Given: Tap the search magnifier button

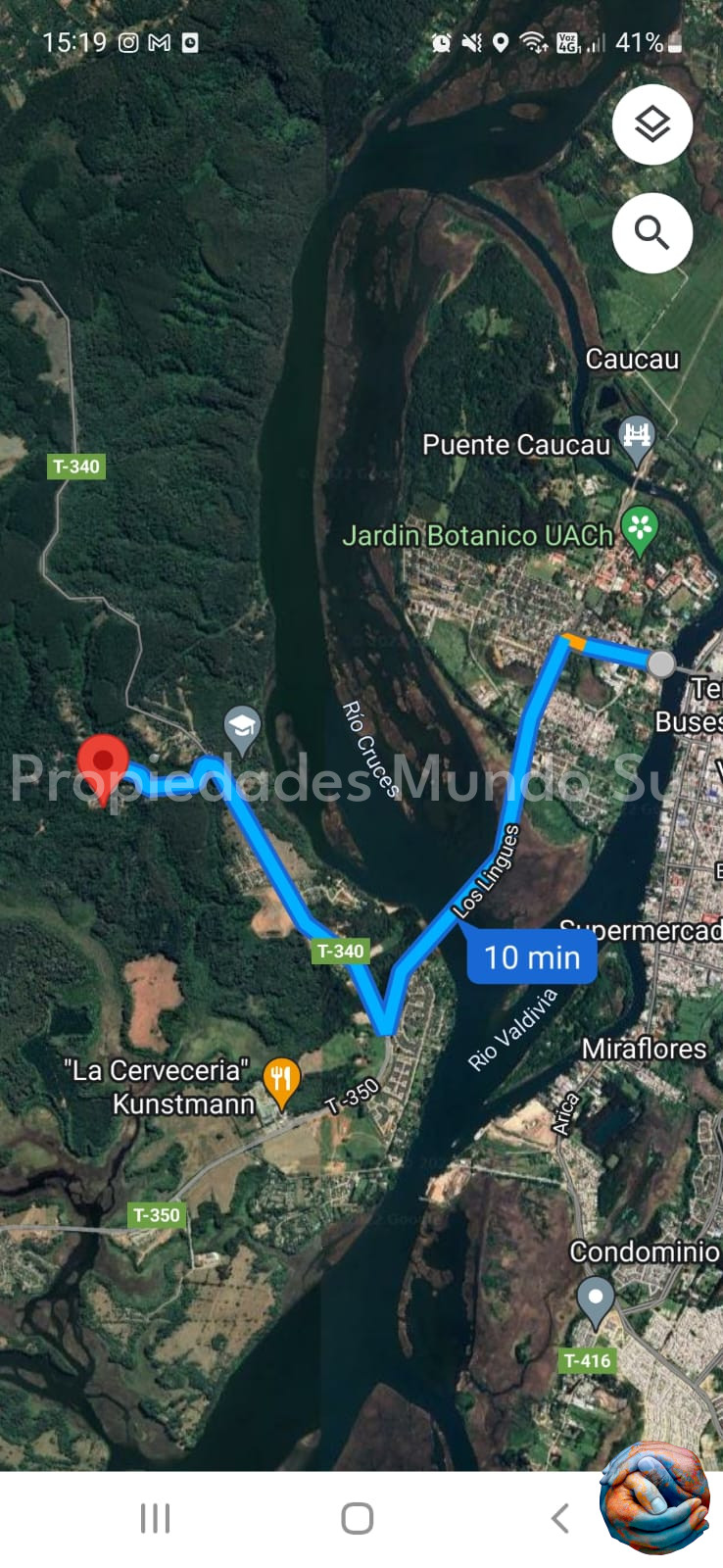Looking at the screenshot, I should point(652,233).
